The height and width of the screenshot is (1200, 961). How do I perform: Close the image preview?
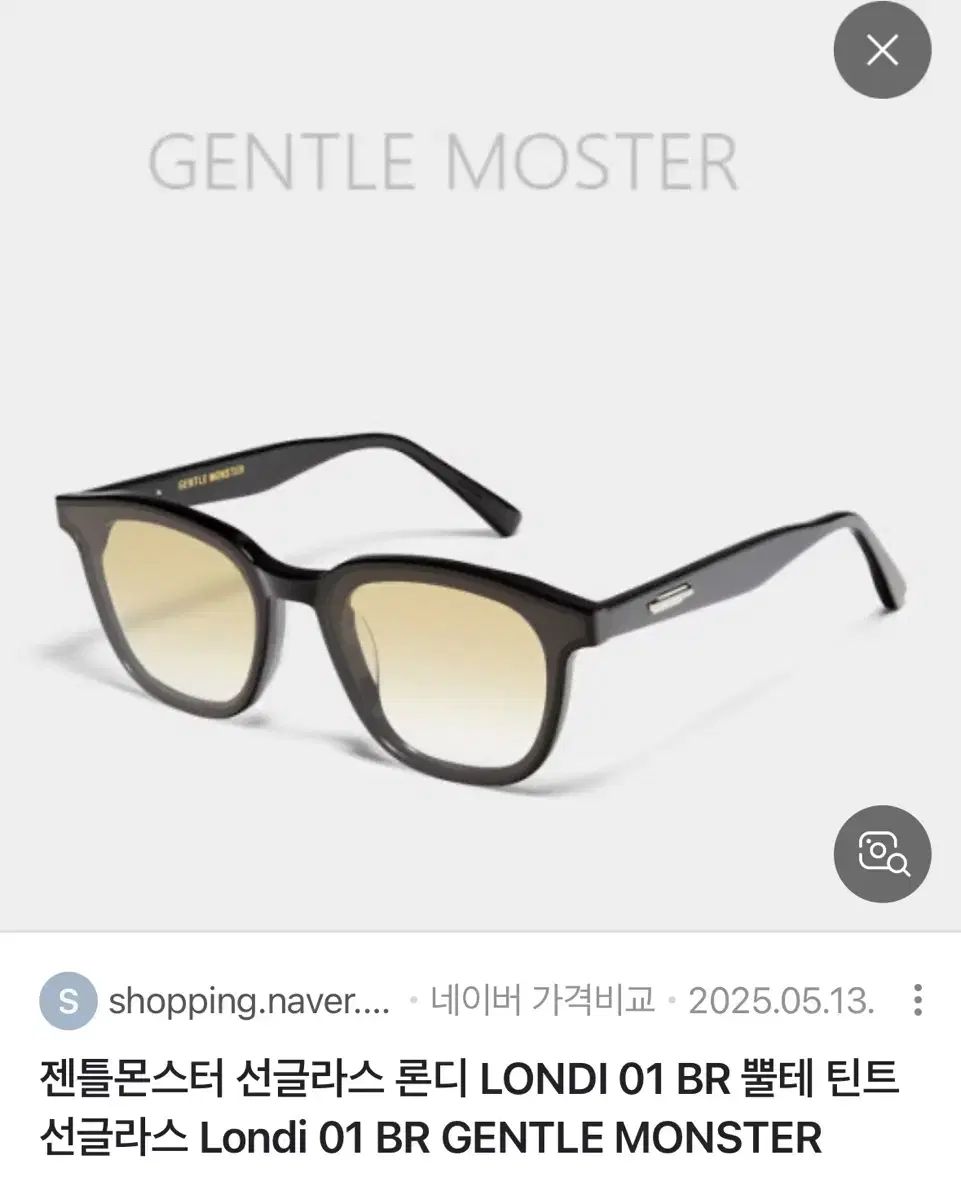click(882, 50)
